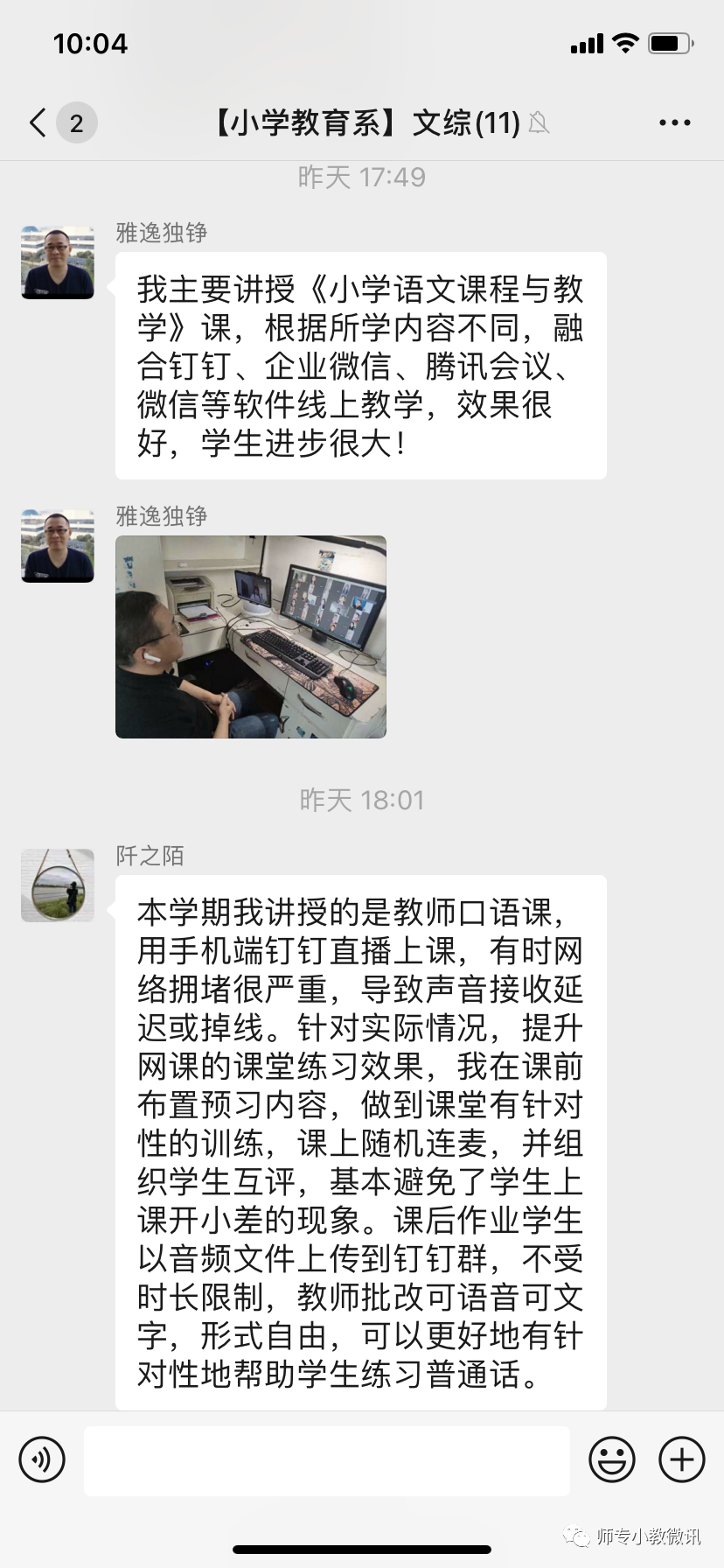Go back to the chat list

click(38, 123)
